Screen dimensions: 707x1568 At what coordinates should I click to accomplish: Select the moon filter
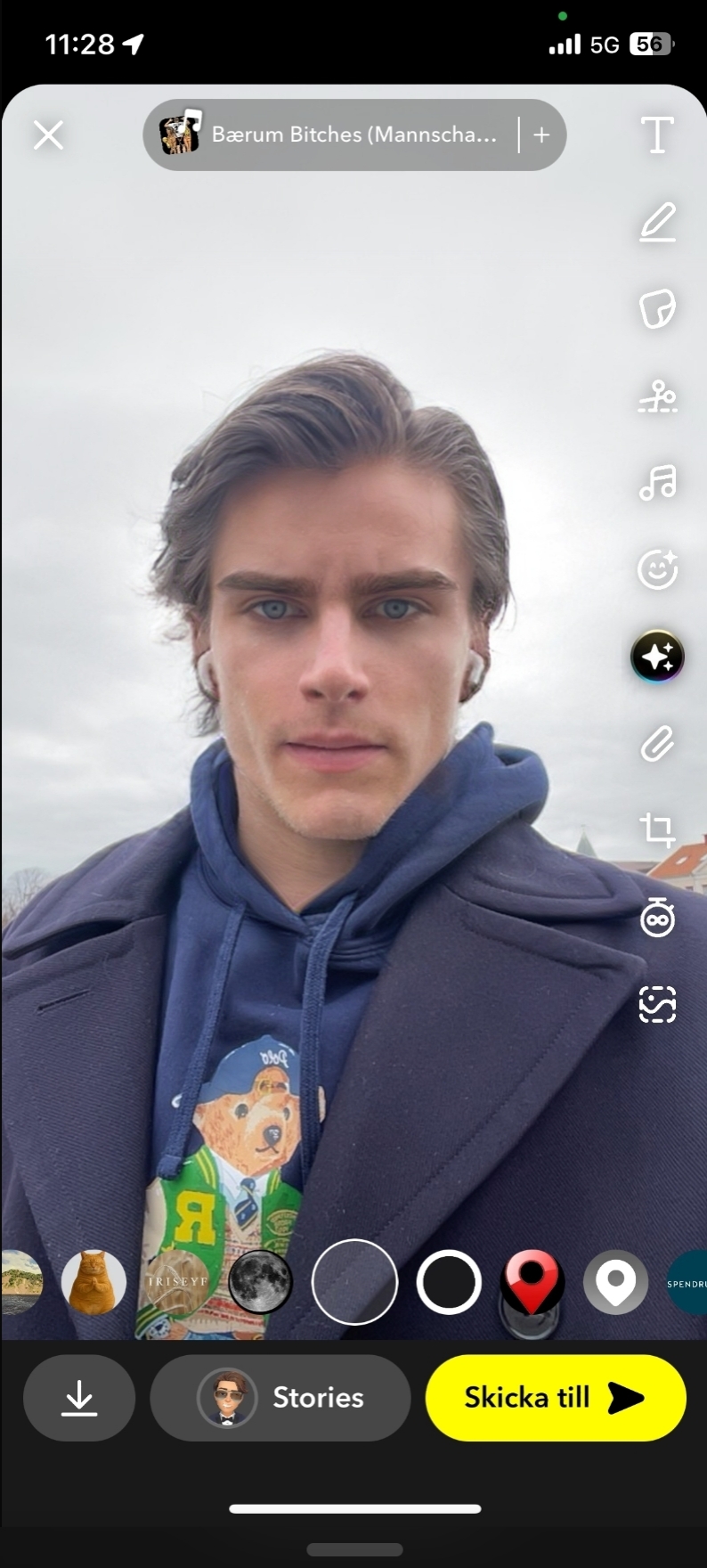260,1282
